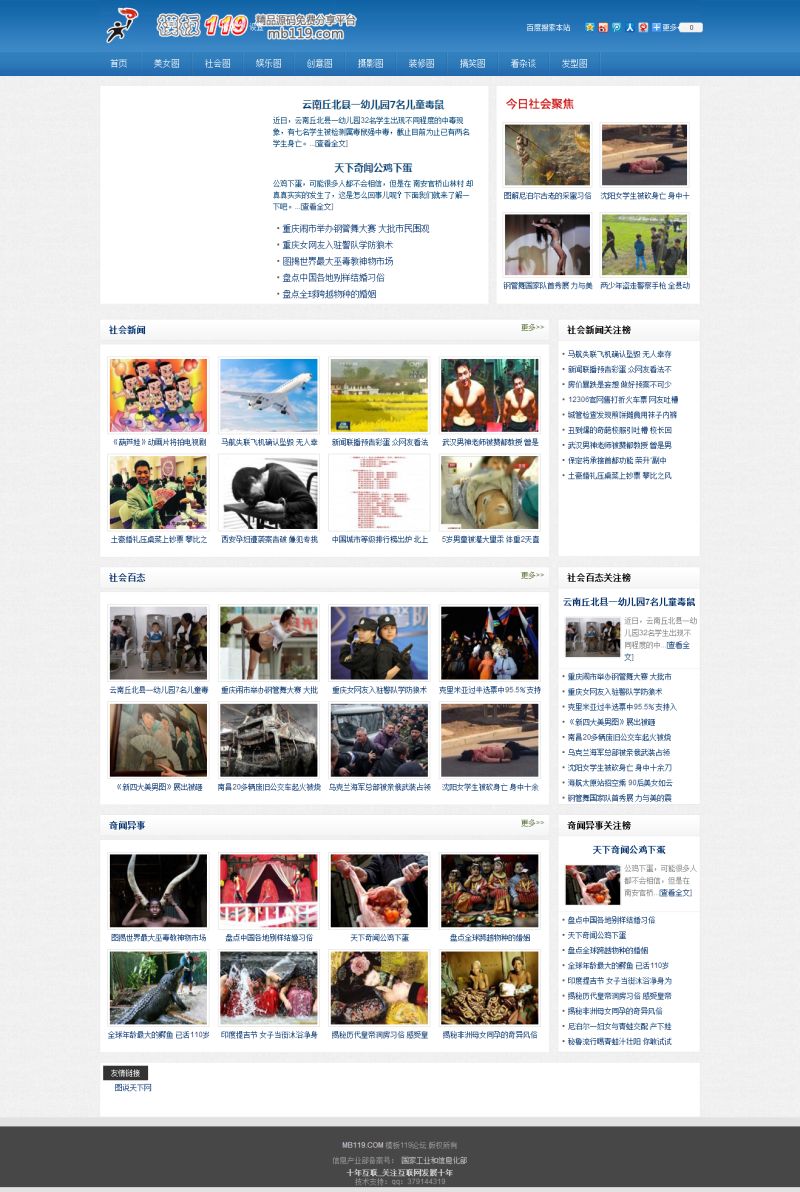Tap 更多 in the 奇闻异事 section
This screenshot has height=1192, width=800.
point(532,824)
